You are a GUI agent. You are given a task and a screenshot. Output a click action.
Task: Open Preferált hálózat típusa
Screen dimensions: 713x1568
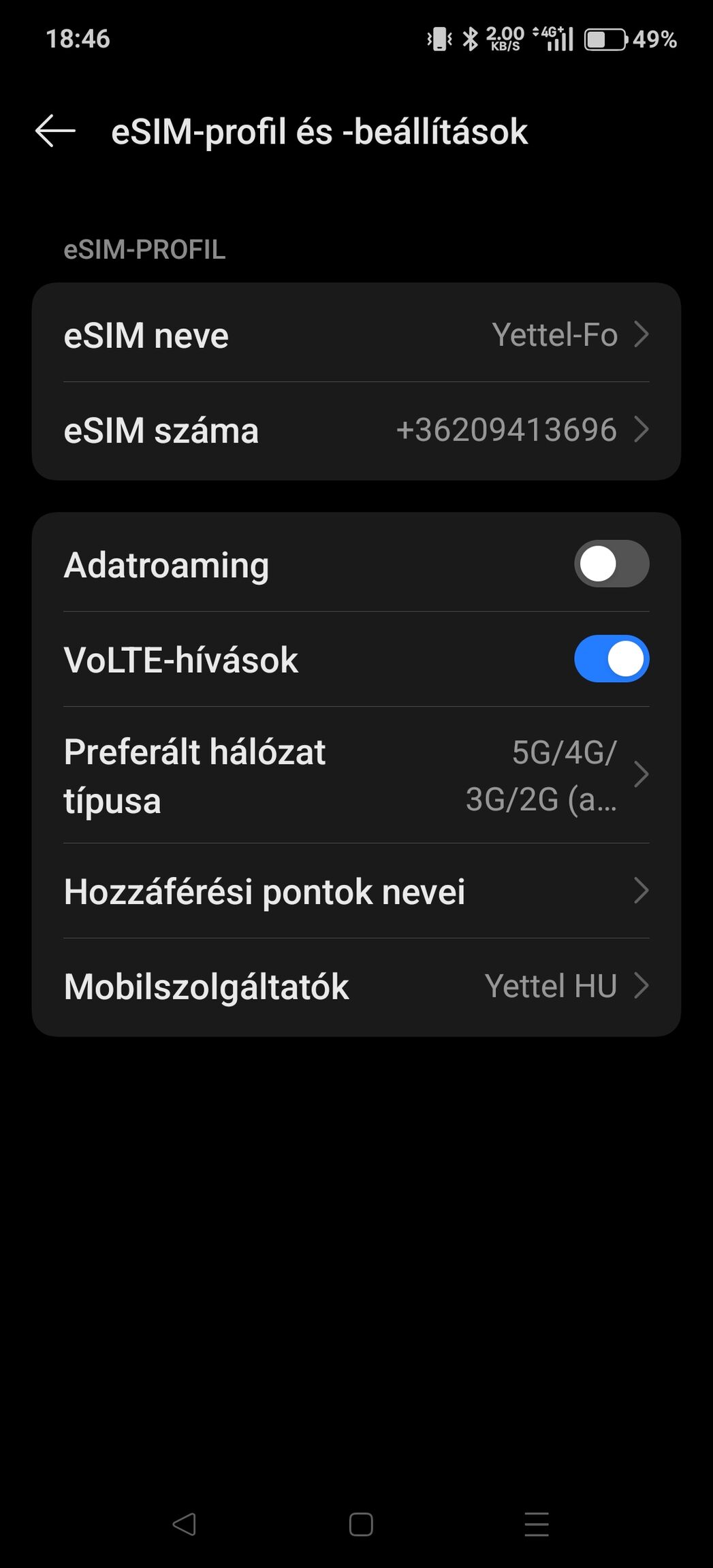point(355,775)
